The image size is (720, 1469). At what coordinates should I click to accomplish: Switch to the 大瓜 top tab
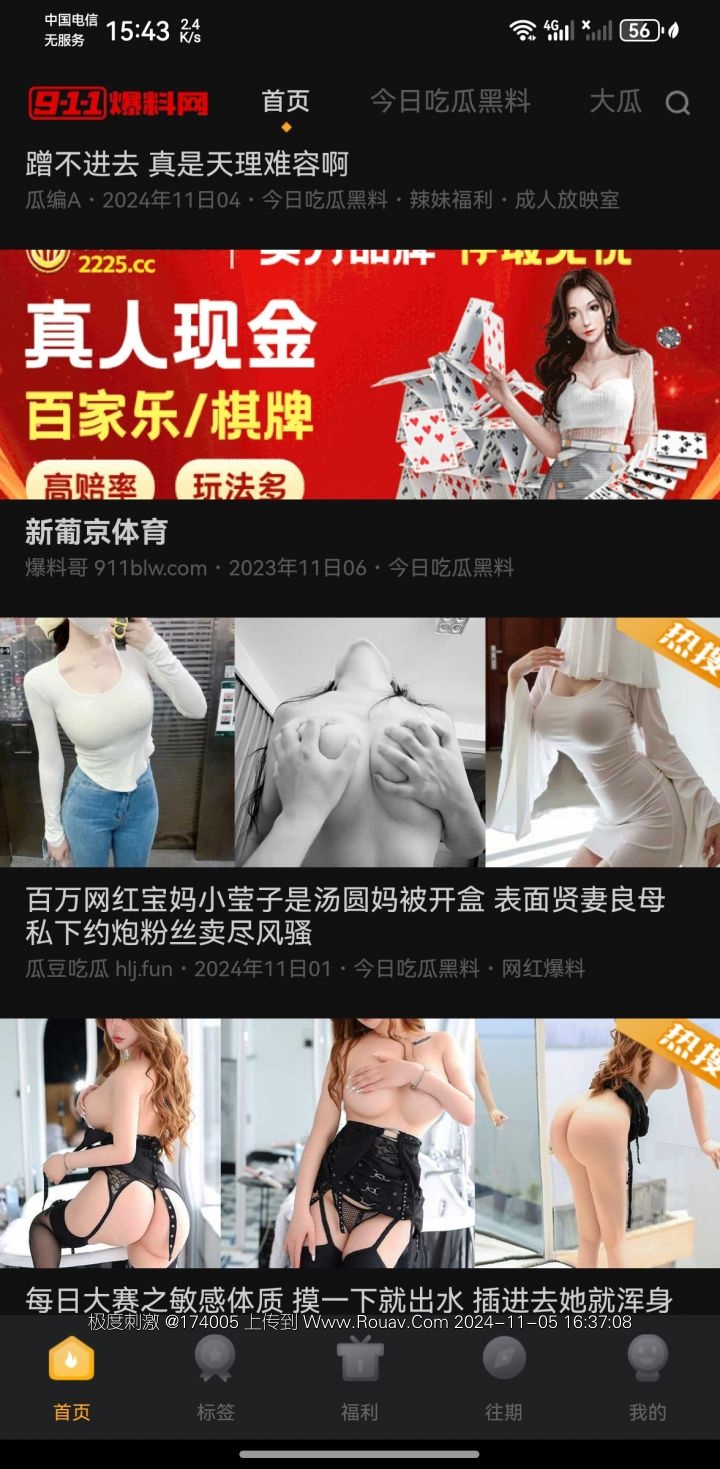pos(614,102)
